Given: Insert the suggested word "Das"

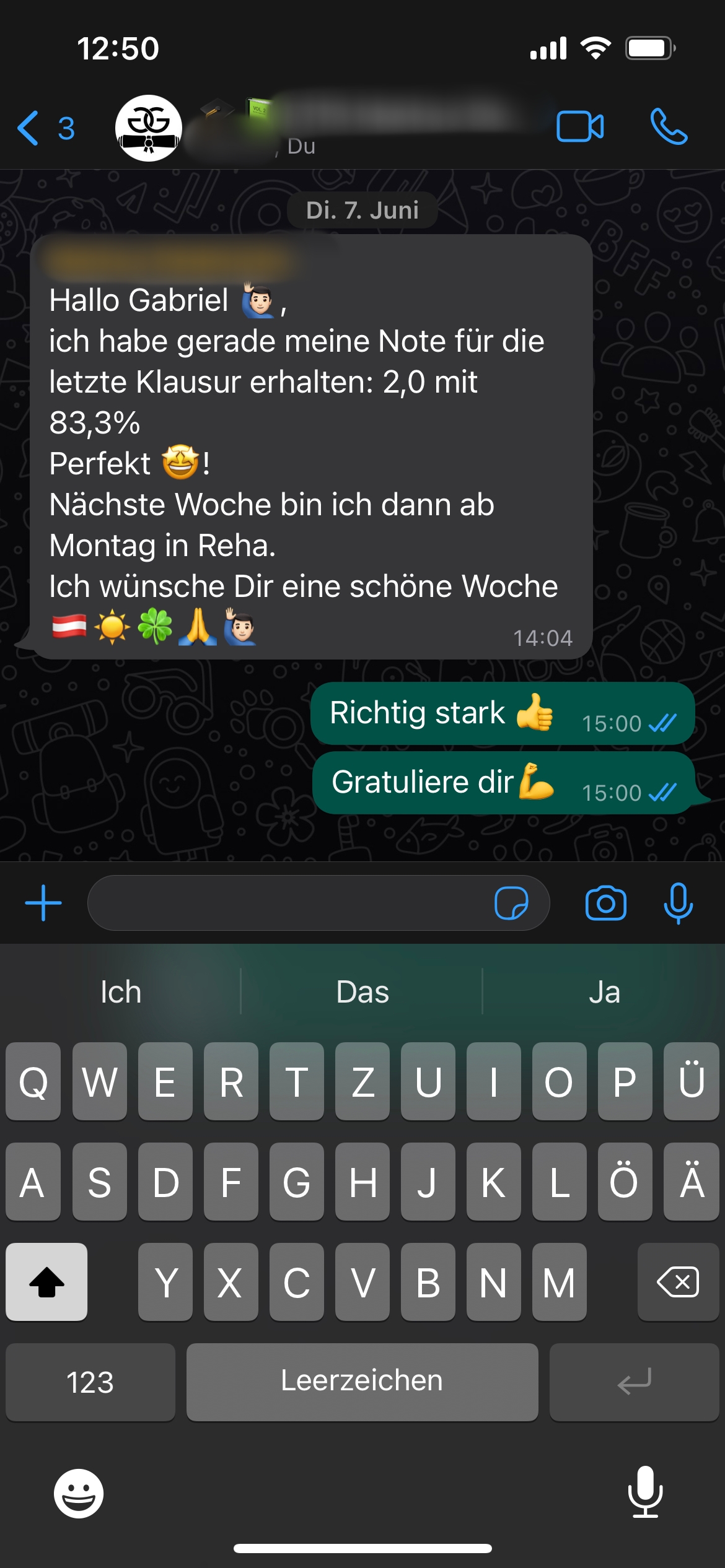Looking at the screenshot, I should point(362,992).
